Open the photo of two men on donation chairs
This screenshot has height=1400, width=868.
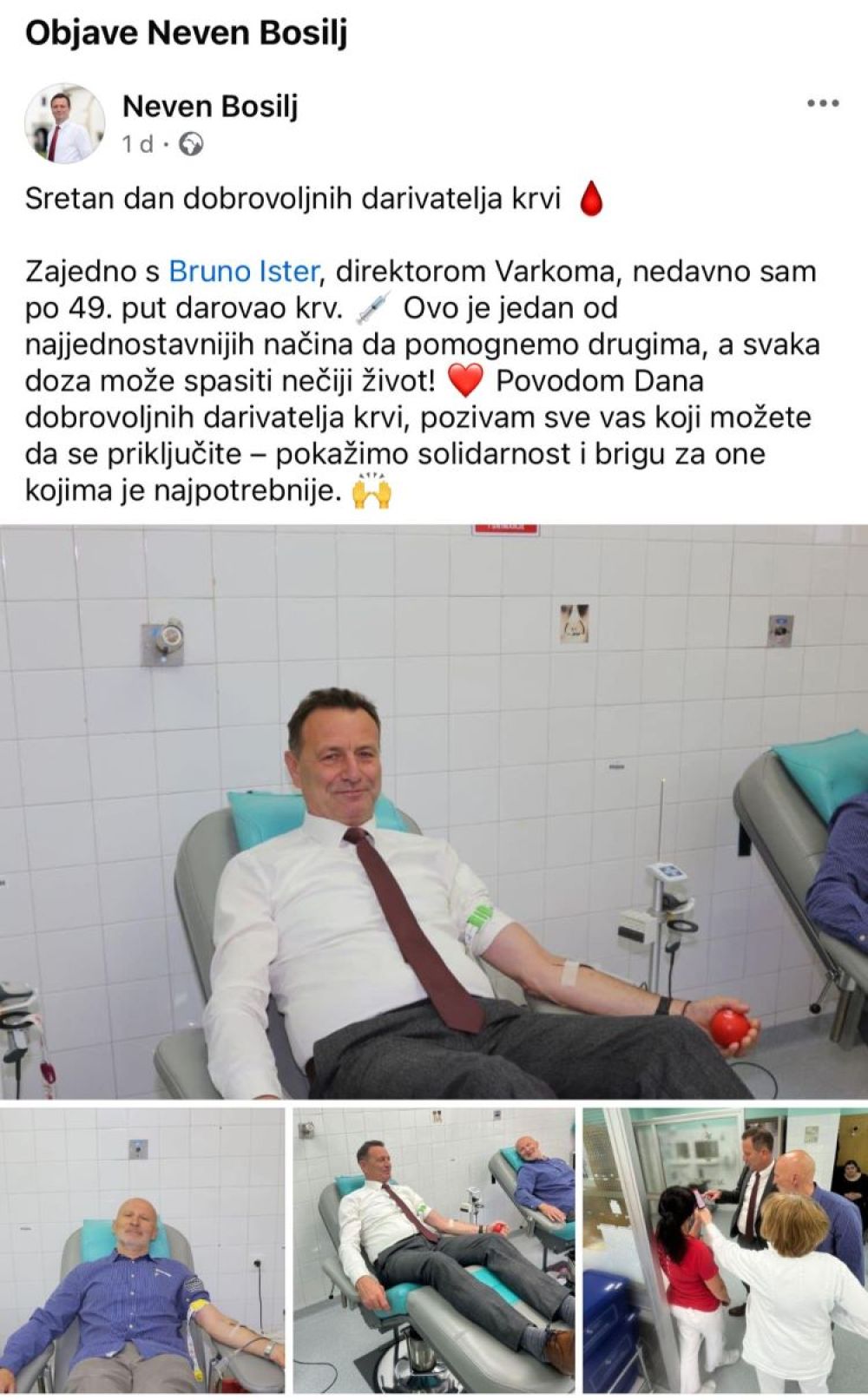434,1250
